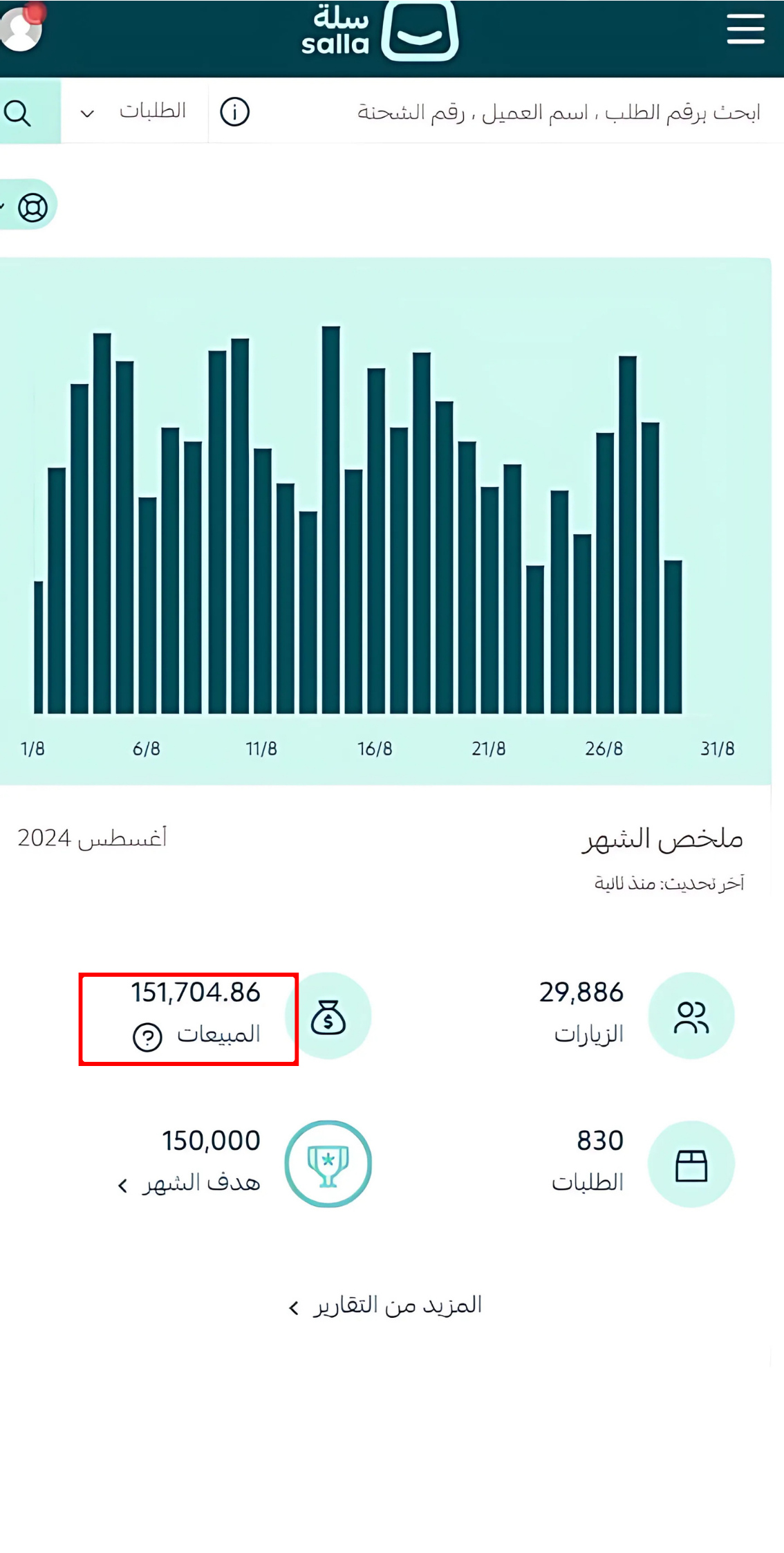Tap the help icon beside المبيعات
This screenshot has height=1553, width=784.
147,1036
